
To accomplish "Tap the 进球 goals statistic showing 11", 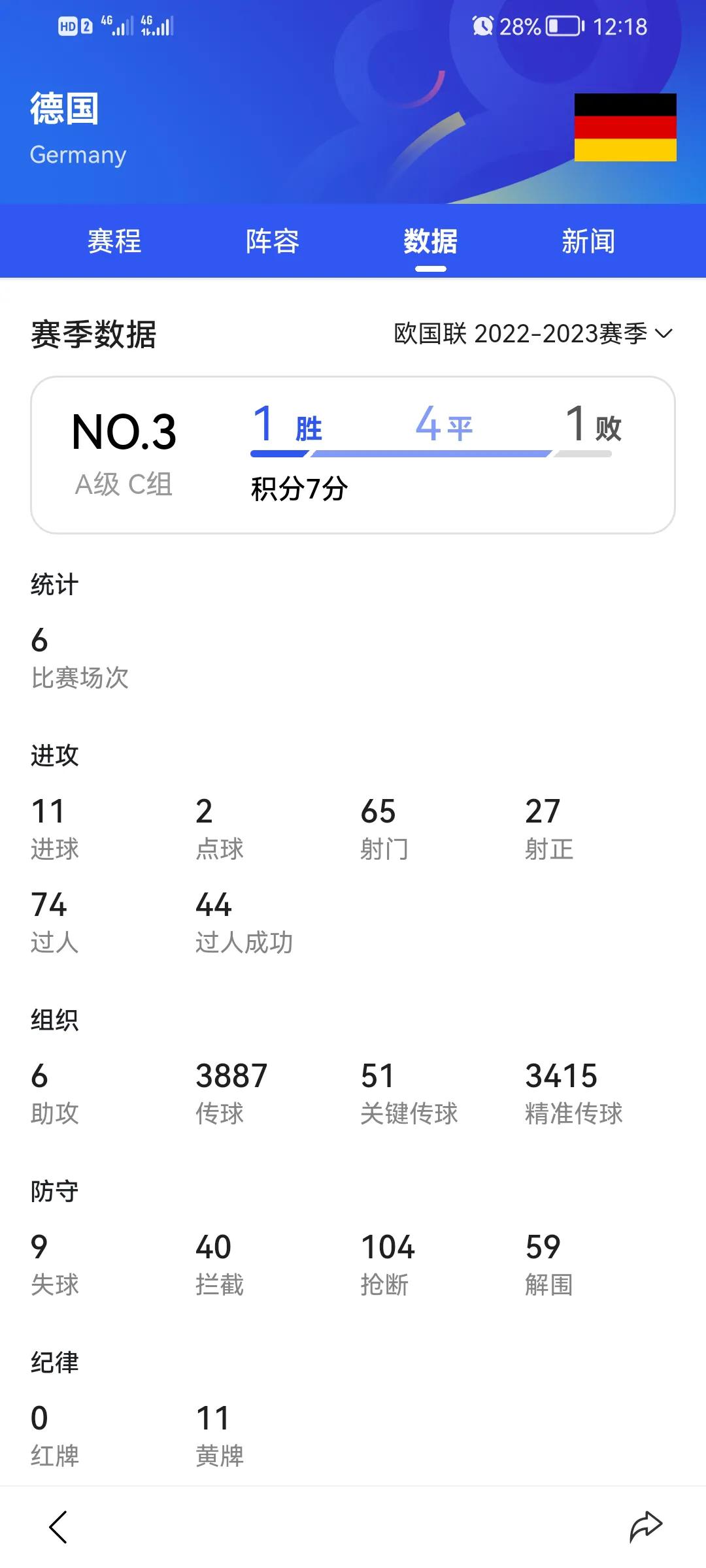I will [x=56, y=828].
